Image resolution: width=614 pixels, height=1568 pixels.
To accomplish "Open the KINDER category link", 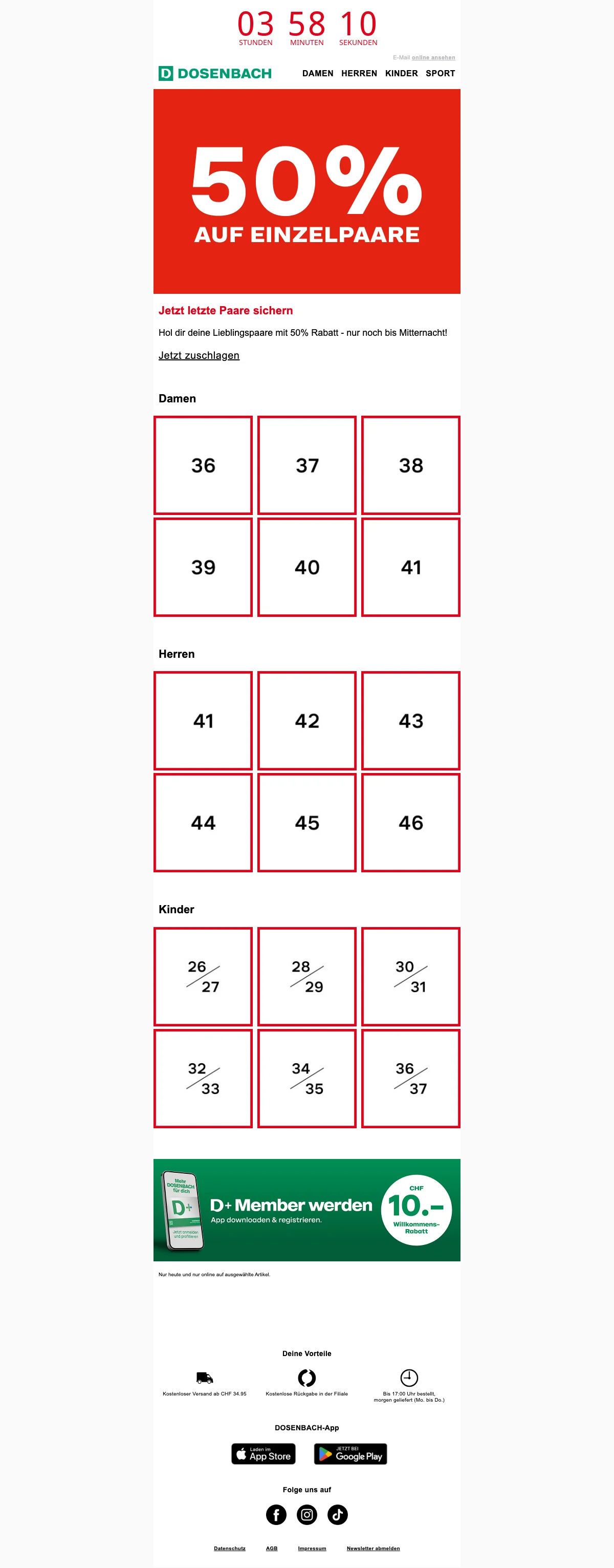I will click(401, 73).
